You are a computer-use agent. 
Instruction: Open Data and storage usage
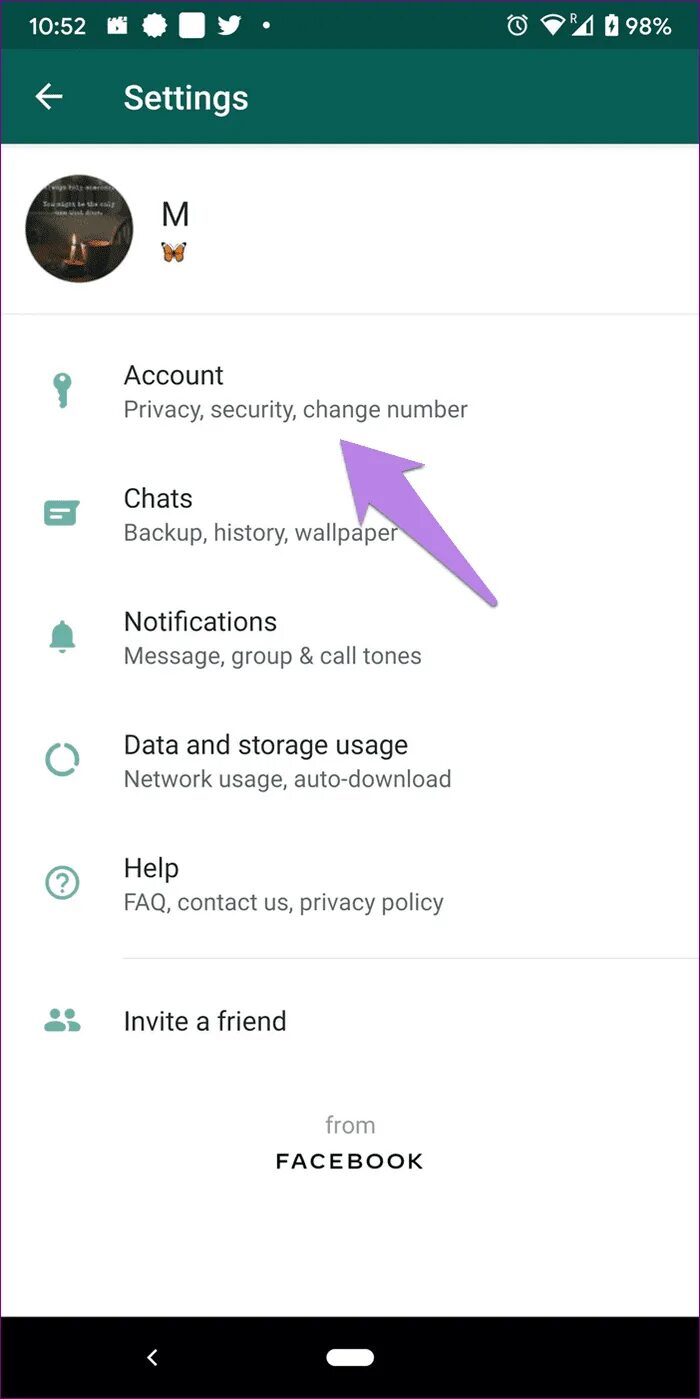click(350, 760)
